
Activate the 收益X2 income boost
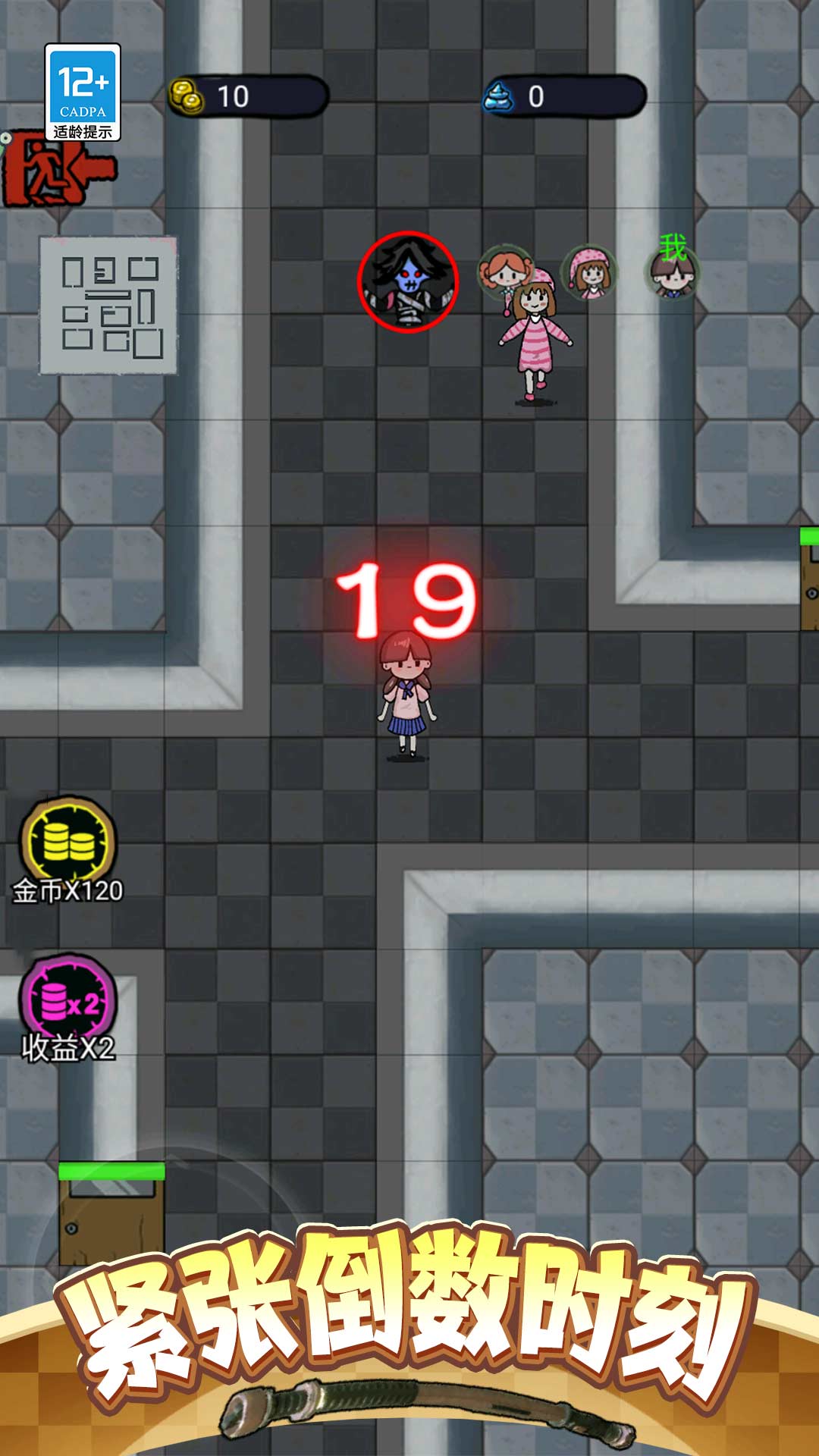(68, 1009)
